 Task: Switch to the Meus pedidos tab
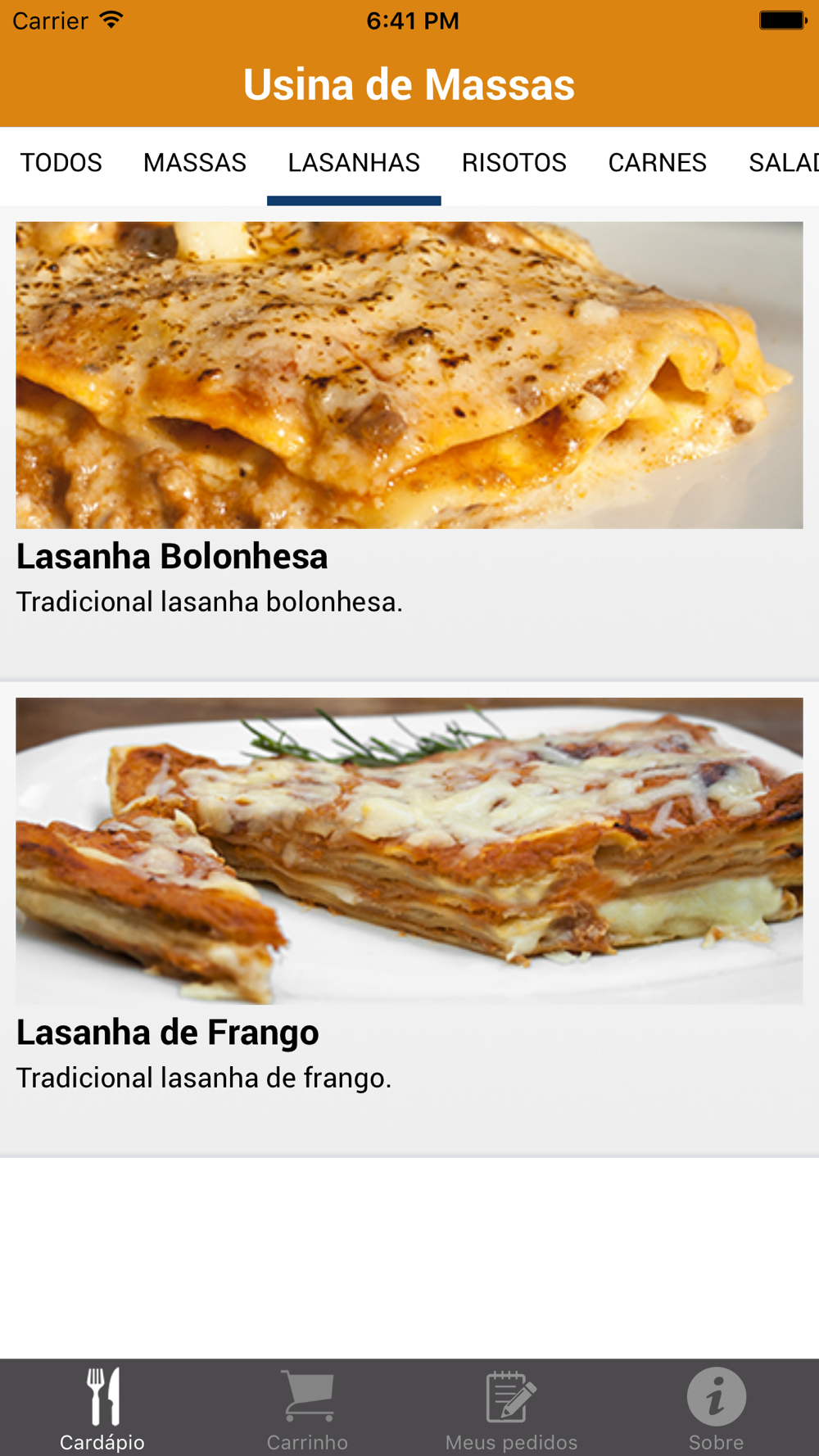pos(512,1409)
